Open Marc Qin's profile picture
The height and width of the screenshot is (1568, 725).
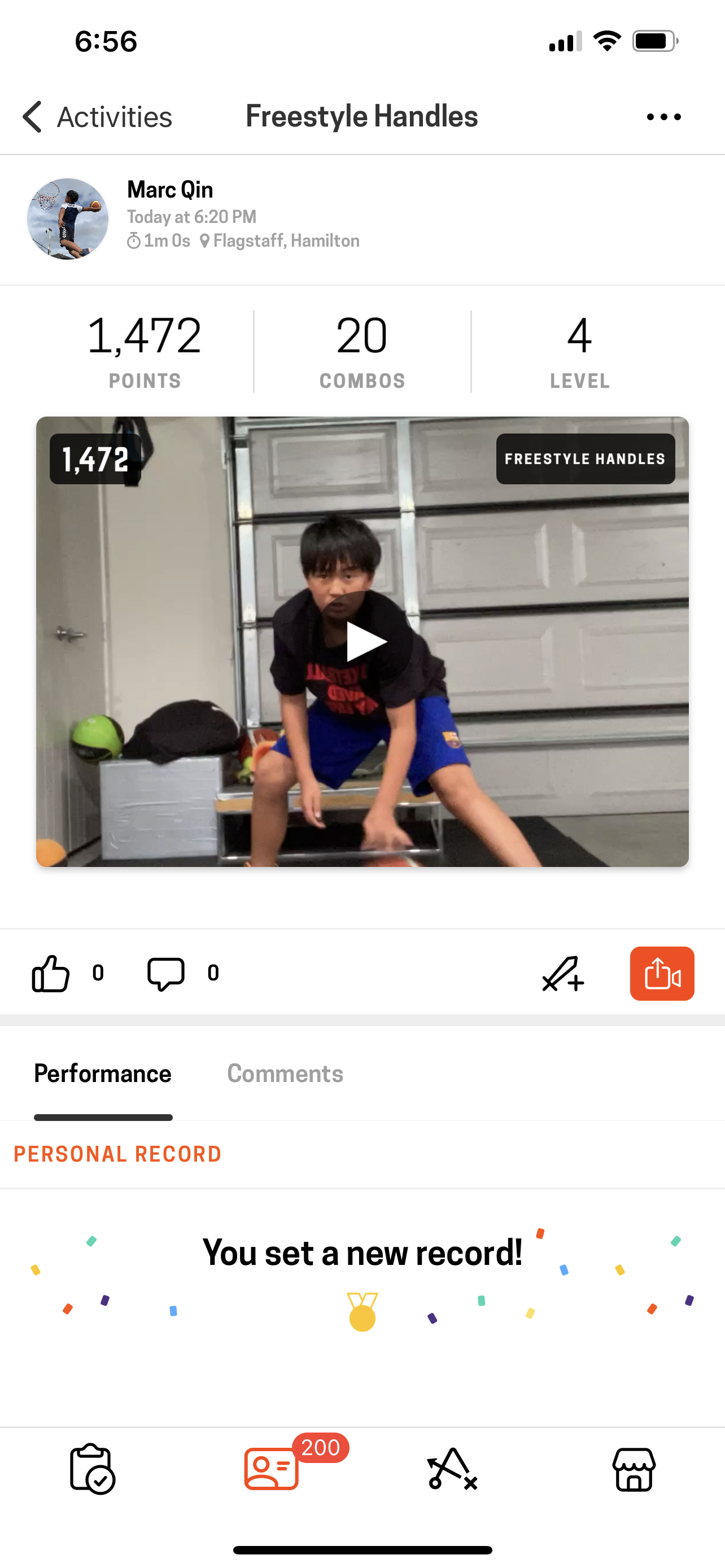click(x=68, y=219)
